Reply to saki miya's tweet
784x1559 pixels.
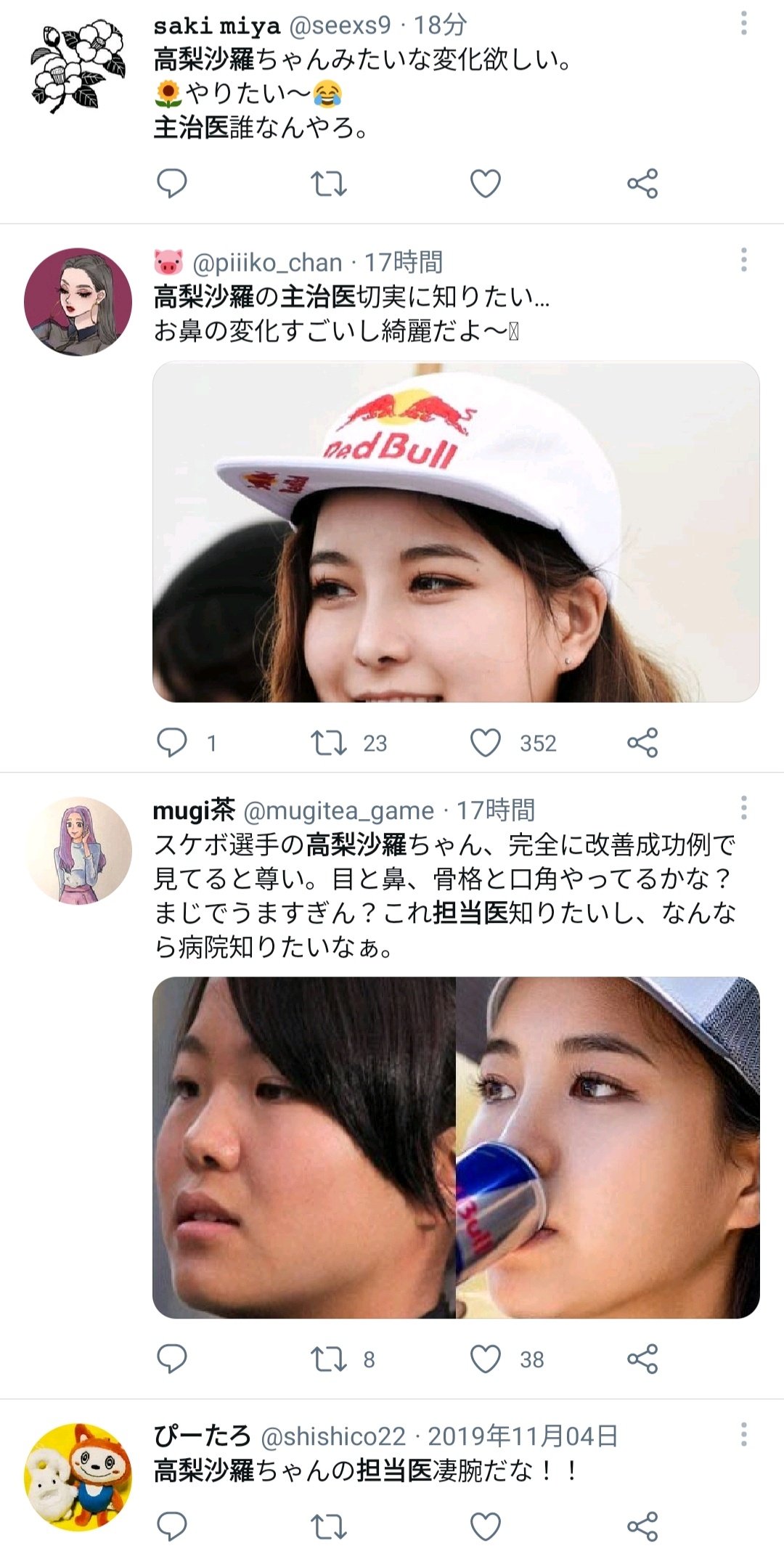pyautogui.click(x=172, y=184)
